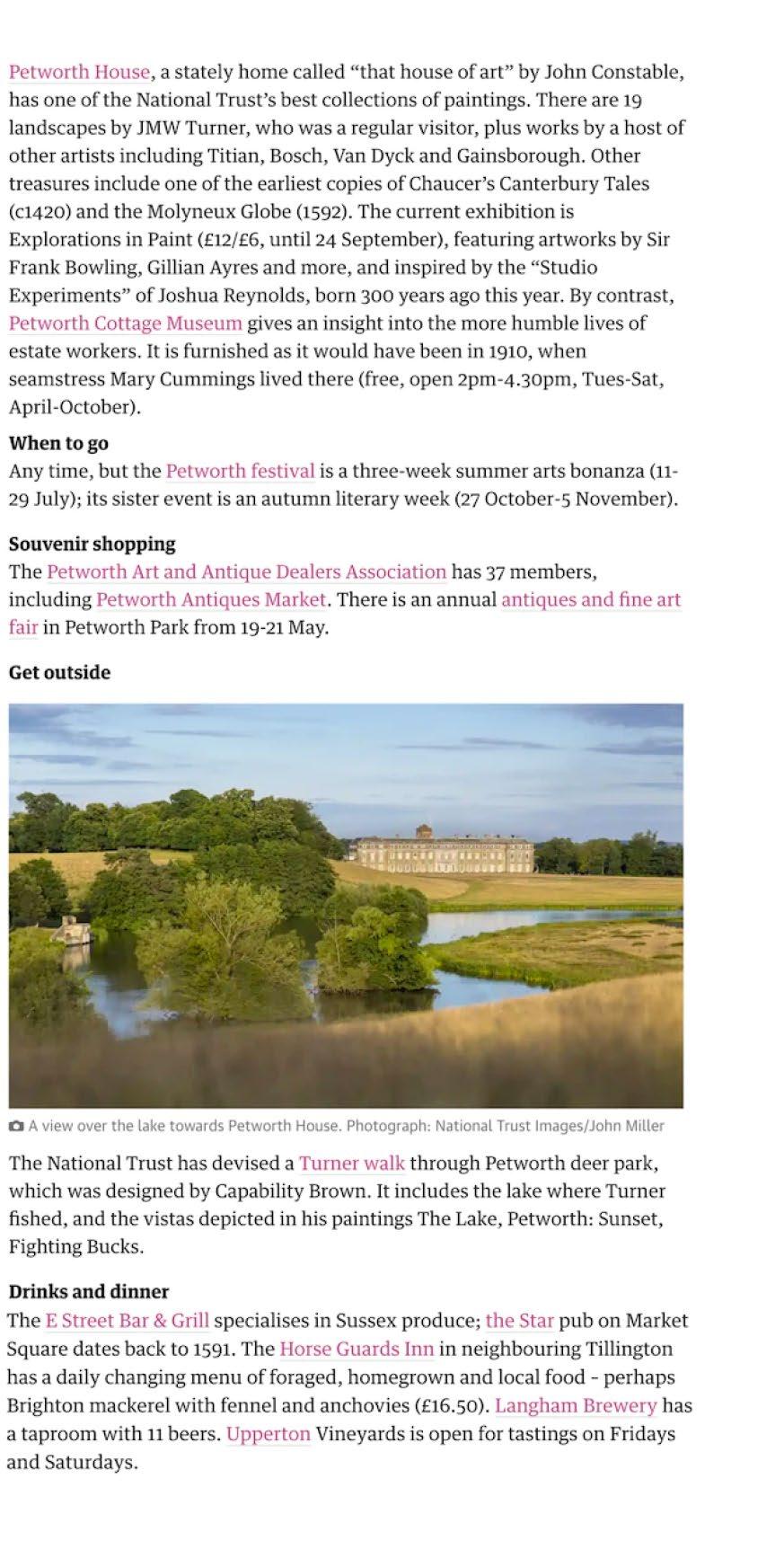Open the Petworth House link
Image resolution: width=784 pixels, height=1567 pixels.
point(79,72)
